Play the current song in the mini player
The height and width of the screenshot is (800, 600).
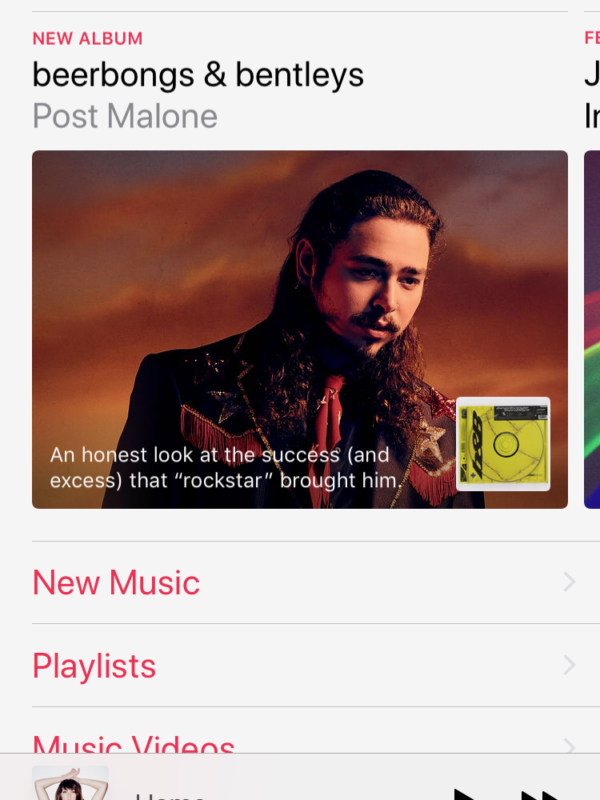point(463,793)
